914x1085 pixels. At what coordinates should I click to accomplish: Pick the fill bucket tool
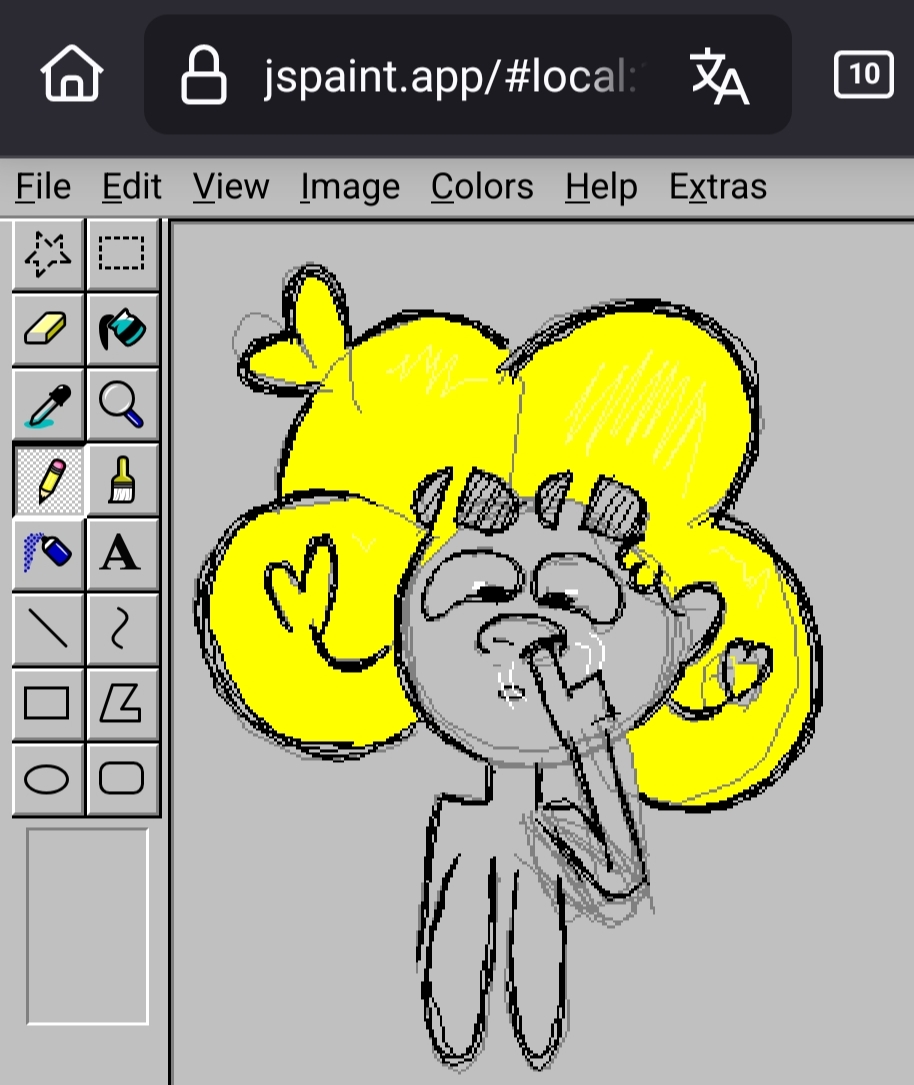[122, 329]
